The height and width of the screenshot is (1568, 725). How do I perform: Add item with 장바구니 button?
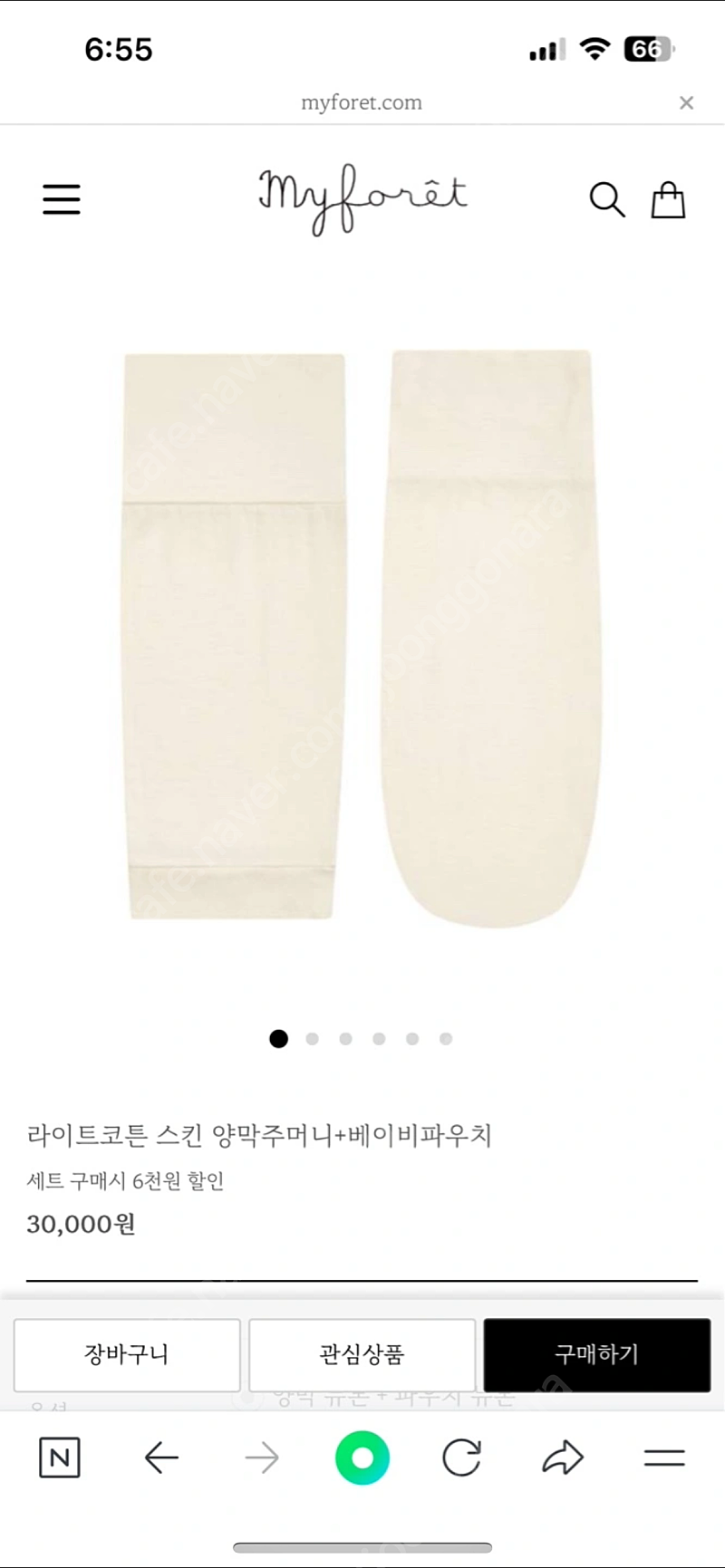click(x=127, y=1355)
